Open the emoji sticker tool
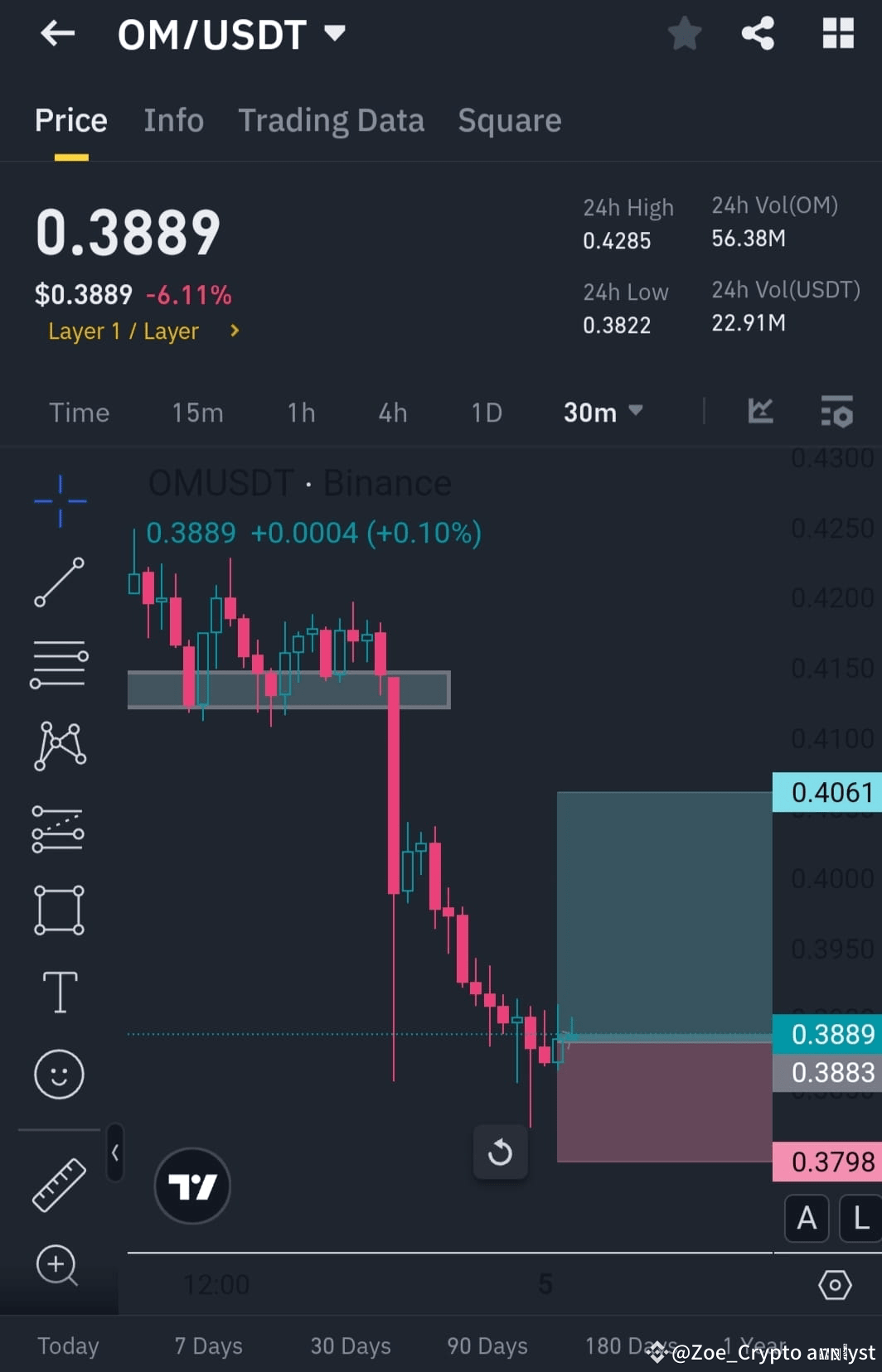The width and height of the screenshot is (882, 1372). pyautogui.click(x=59, y=1074)
